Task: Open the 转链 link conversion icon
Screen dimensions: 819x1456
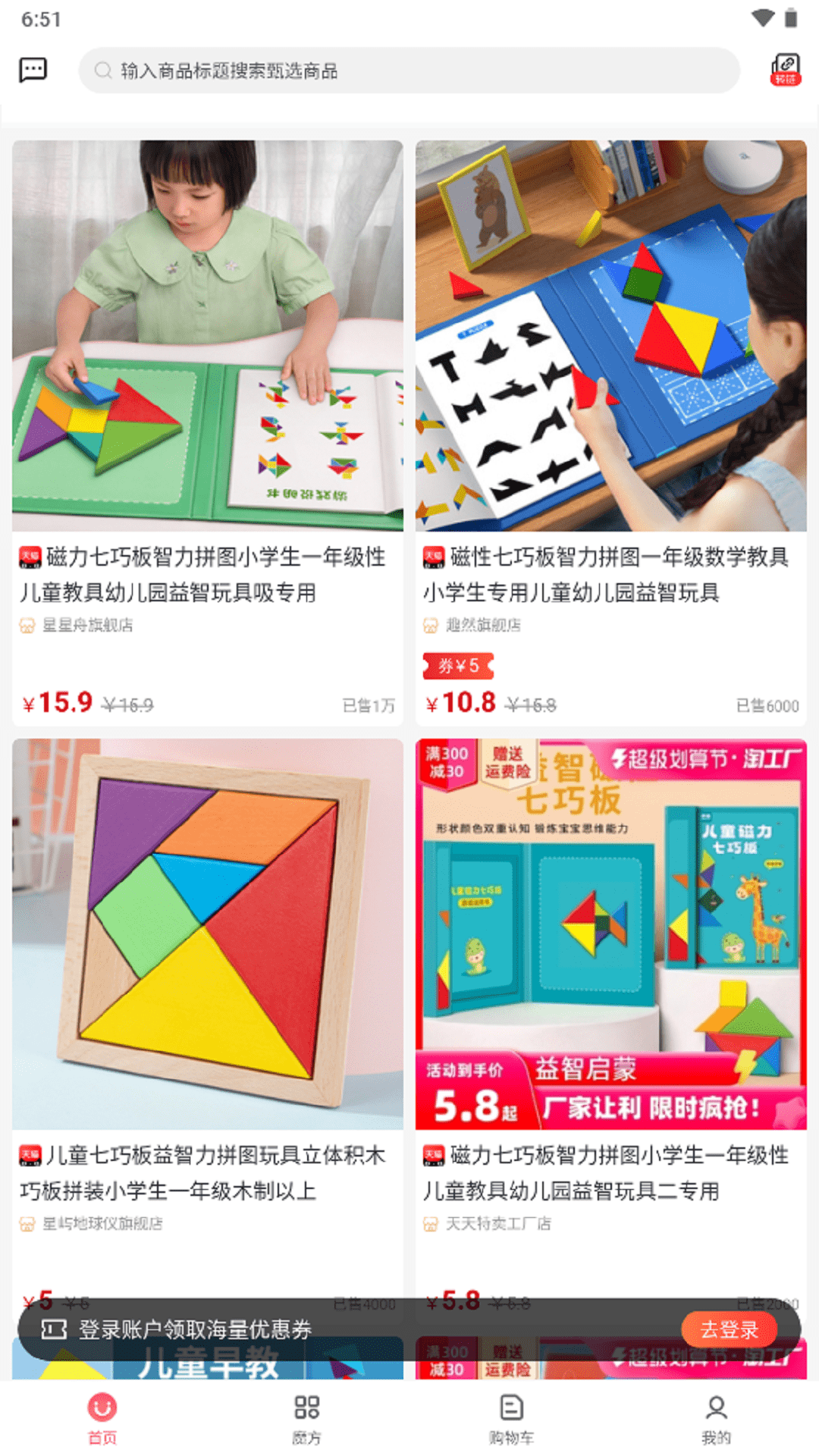Action: pyautogui.click(x=786, y=70)
